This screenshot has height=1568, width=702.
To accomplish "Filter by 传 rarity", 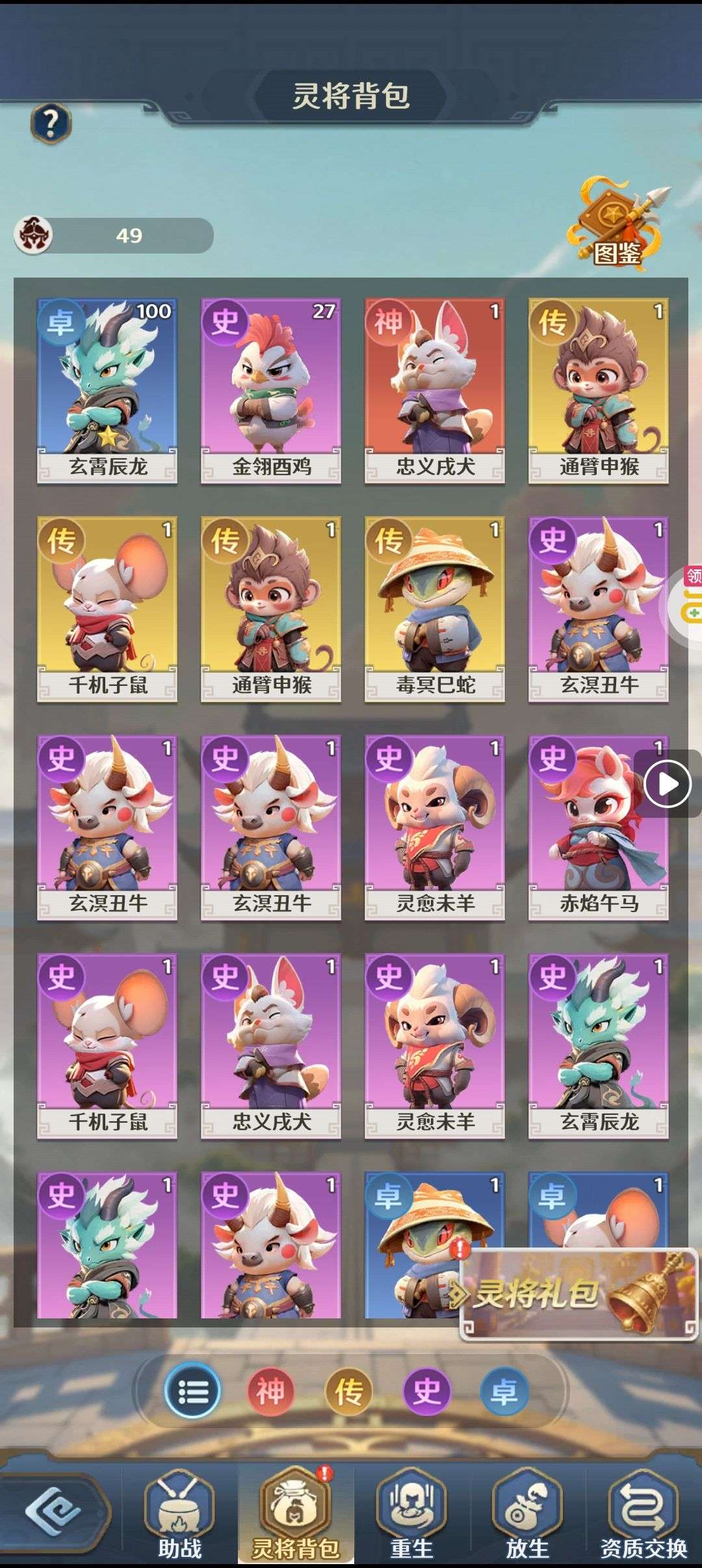I will tap(349, 1392).
